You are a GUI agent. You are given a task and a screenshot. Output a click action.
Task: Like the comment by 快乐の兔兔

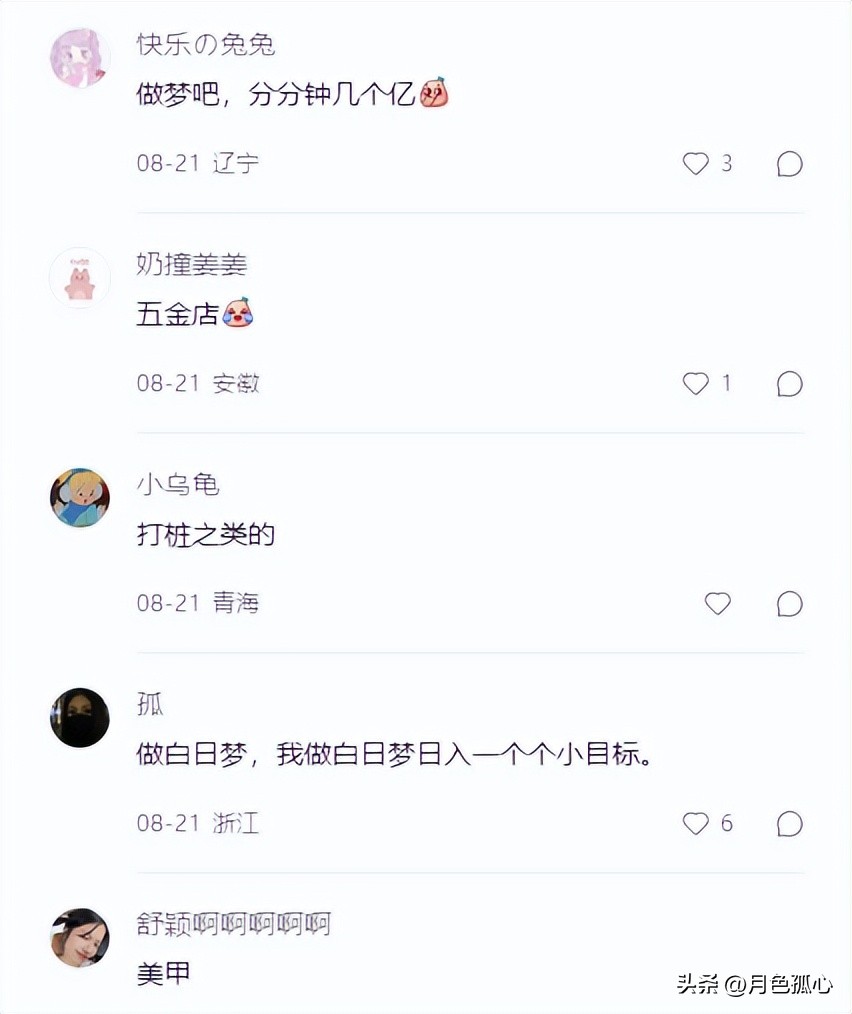(696, 164)
